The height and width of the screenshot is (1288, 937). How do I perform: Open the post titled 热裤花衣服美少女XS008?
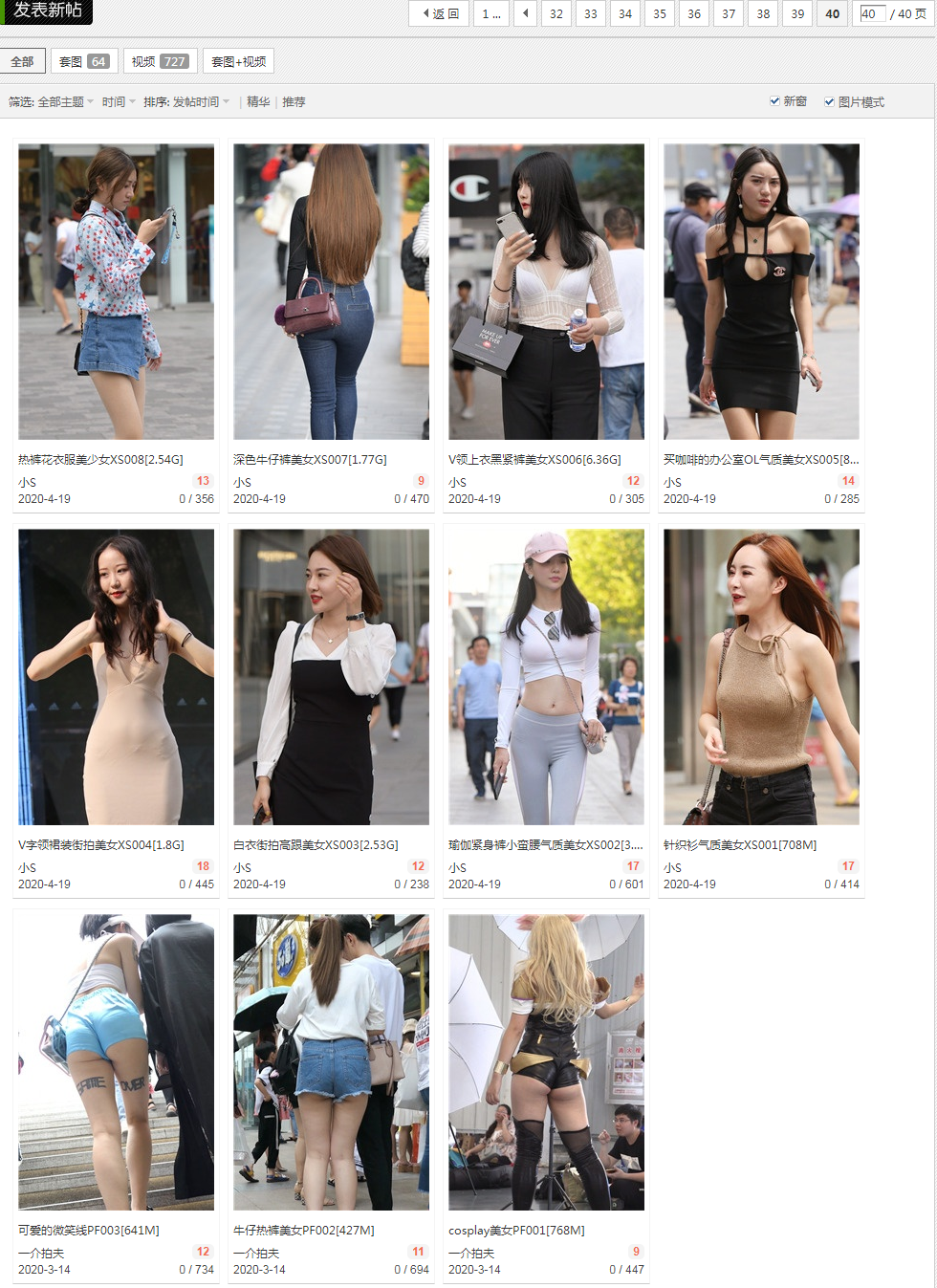pyautogui.click(x=100, y=460)
